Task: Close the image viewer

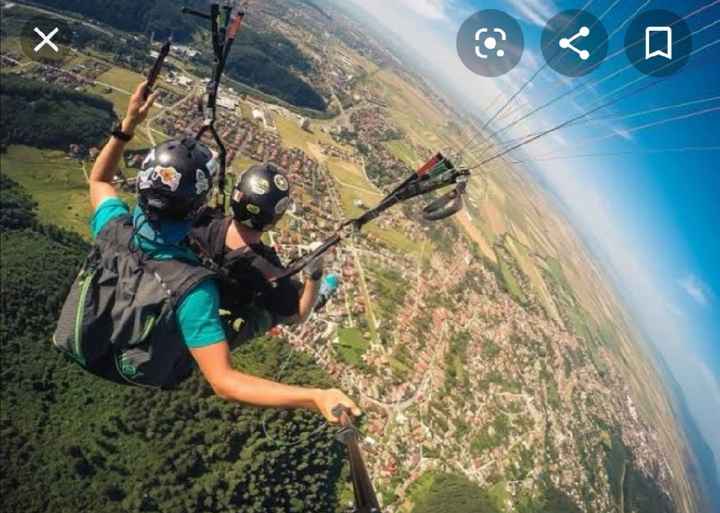Action: click(x=46, y=41)
